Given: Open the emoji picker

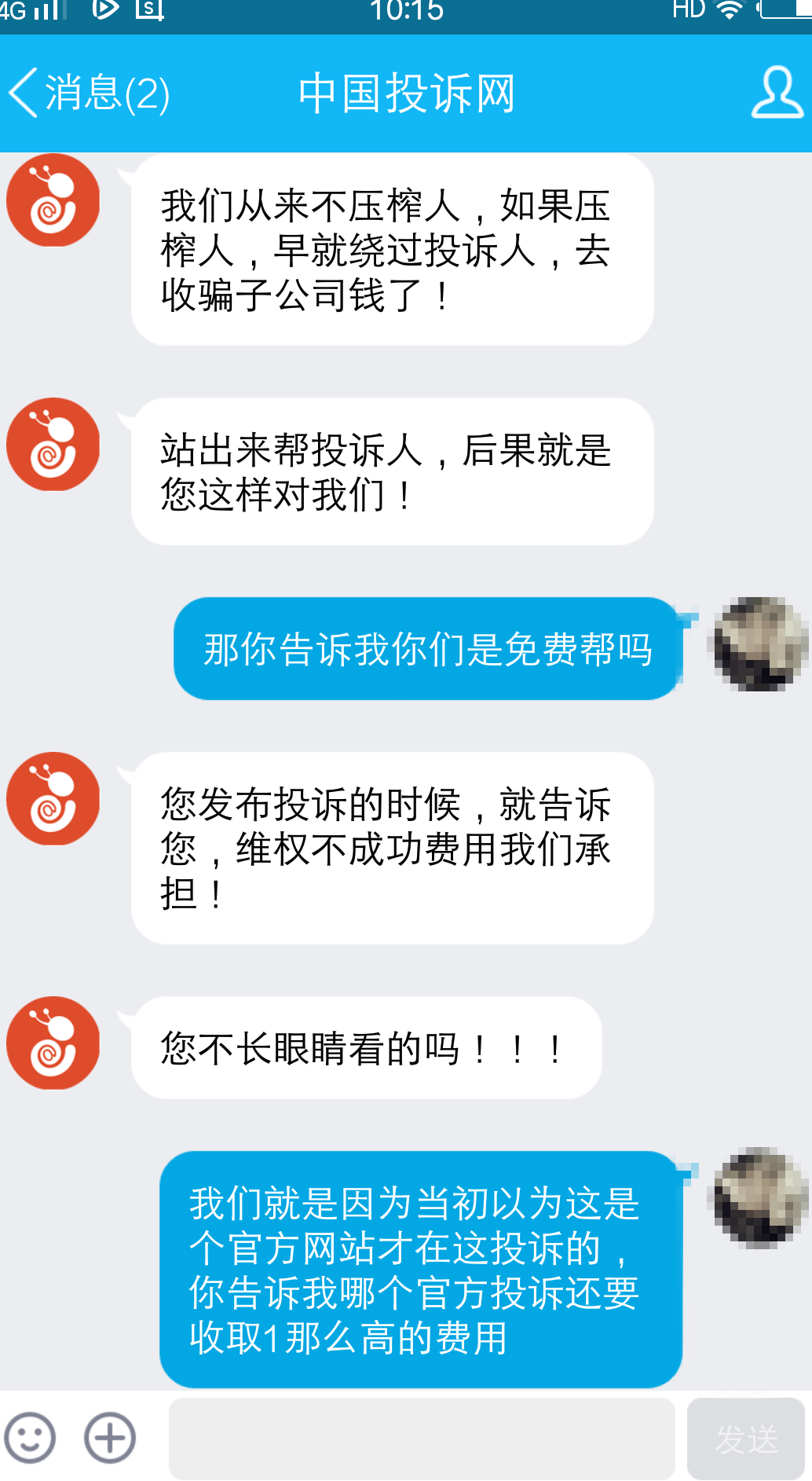Looking at the screenshot, I should click(30, 1438).
